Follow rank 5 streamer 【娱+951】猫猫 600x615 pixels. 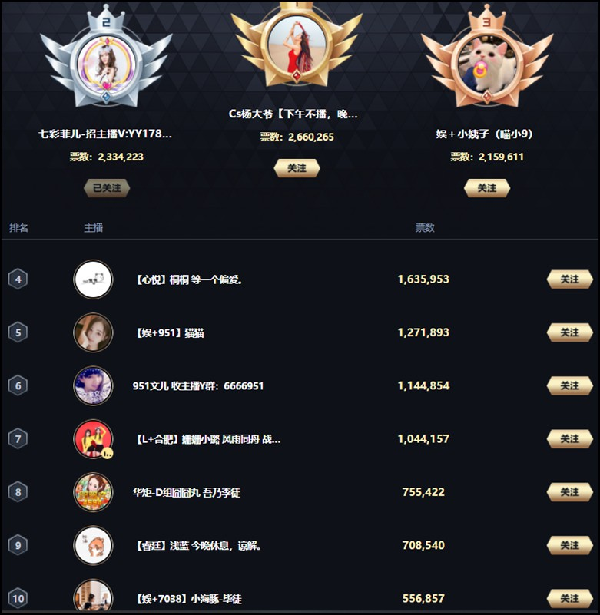[569, 332]
